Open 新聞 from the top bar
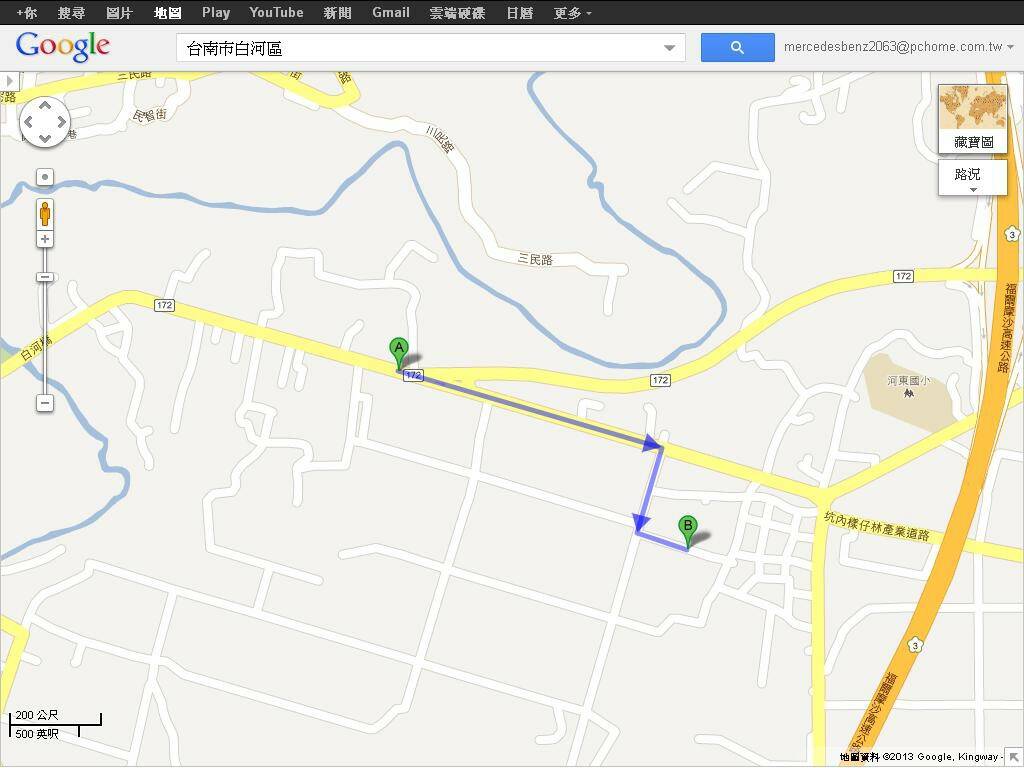The width and height of the screenshot is (1024, 768). pos(338,13)
